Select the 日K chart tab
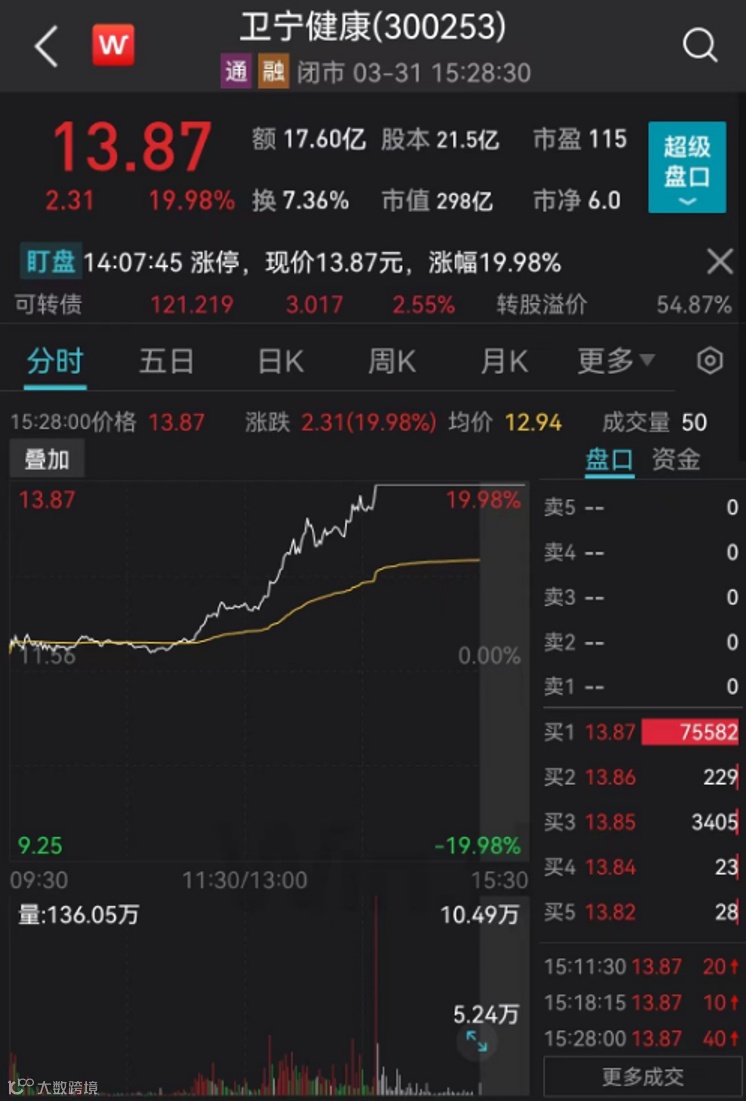The width and height of the screenshot is (746, 1102). tap(280, 361)
